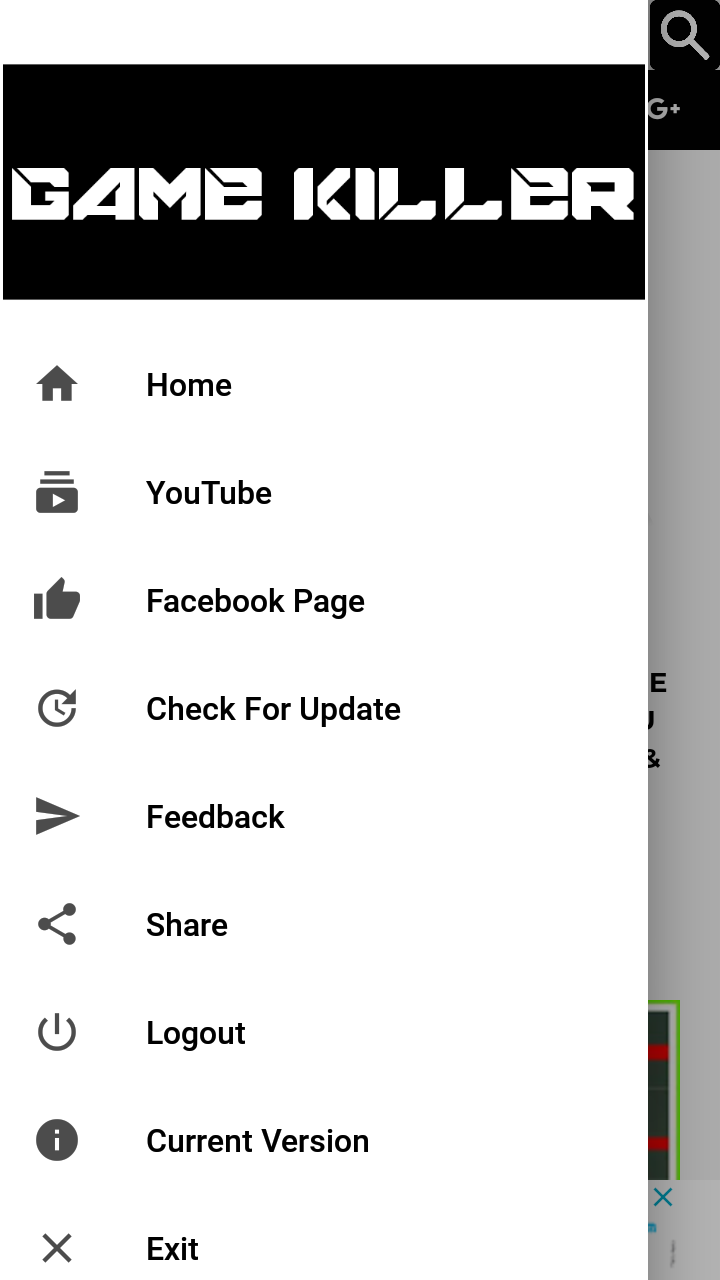Image resolution: width=720 pixels, height=1280 pixels.
Task: Select Check For Update
Action: point(273,709)
